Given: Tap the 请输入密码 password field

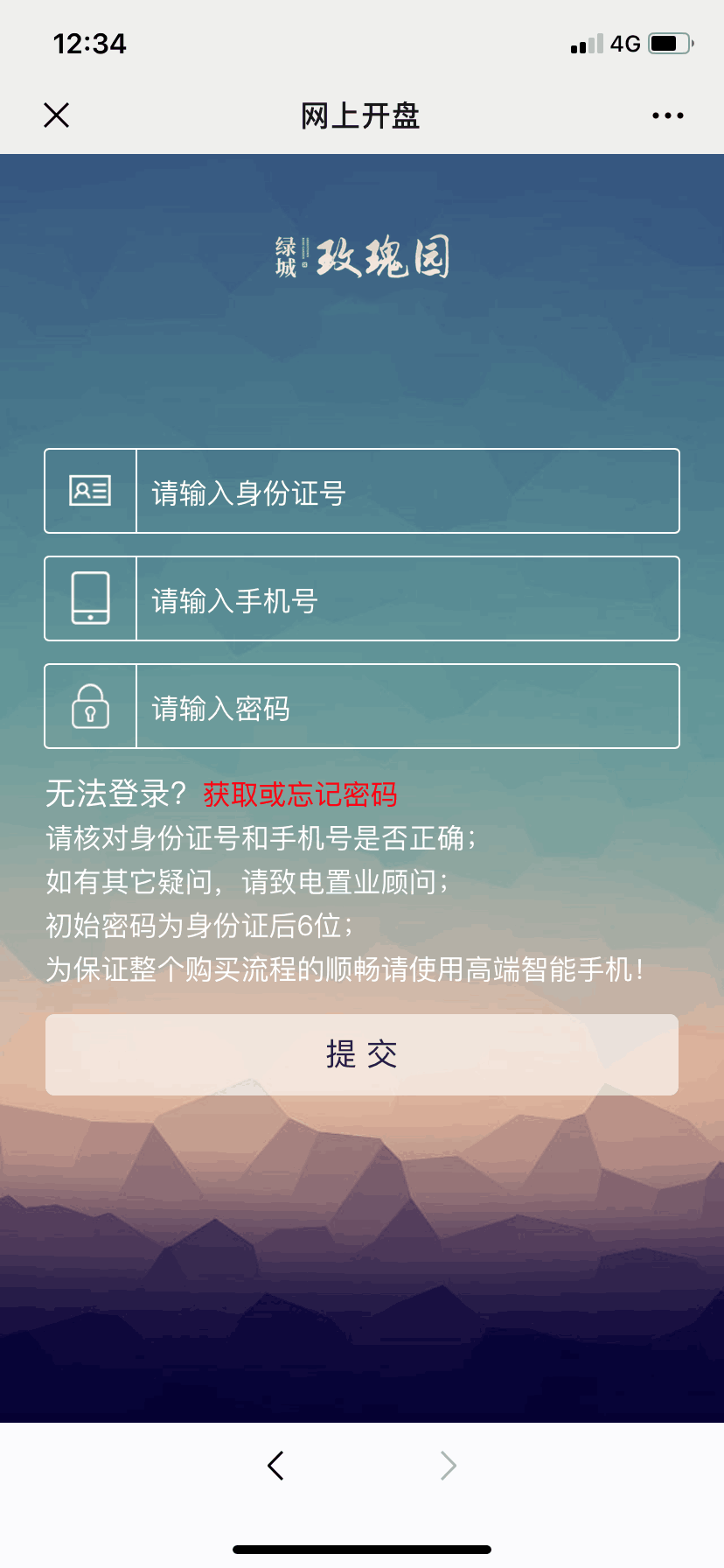Looking at the screenshot, I should click(x=362, y=706).
